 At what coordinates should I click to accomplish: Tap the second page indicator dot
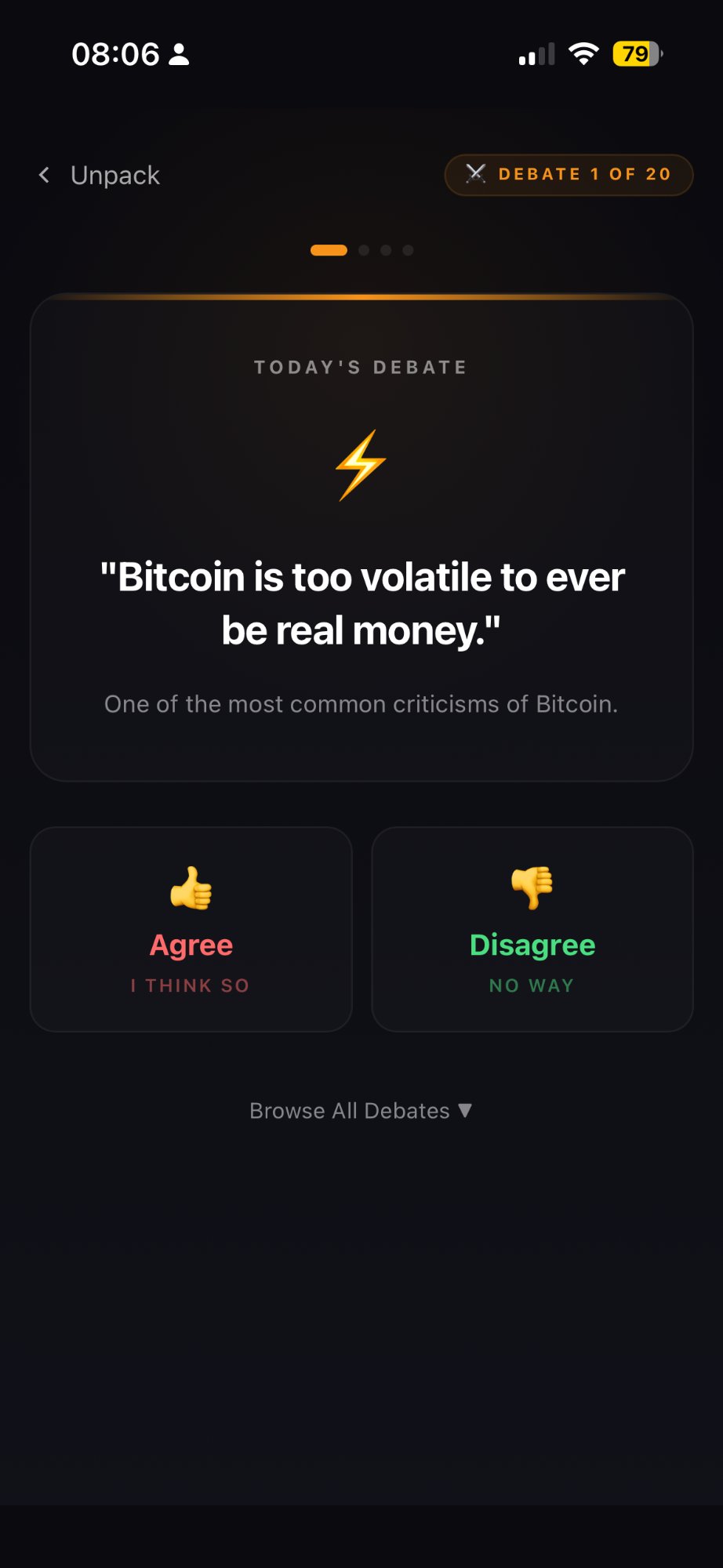click(364, 250)
